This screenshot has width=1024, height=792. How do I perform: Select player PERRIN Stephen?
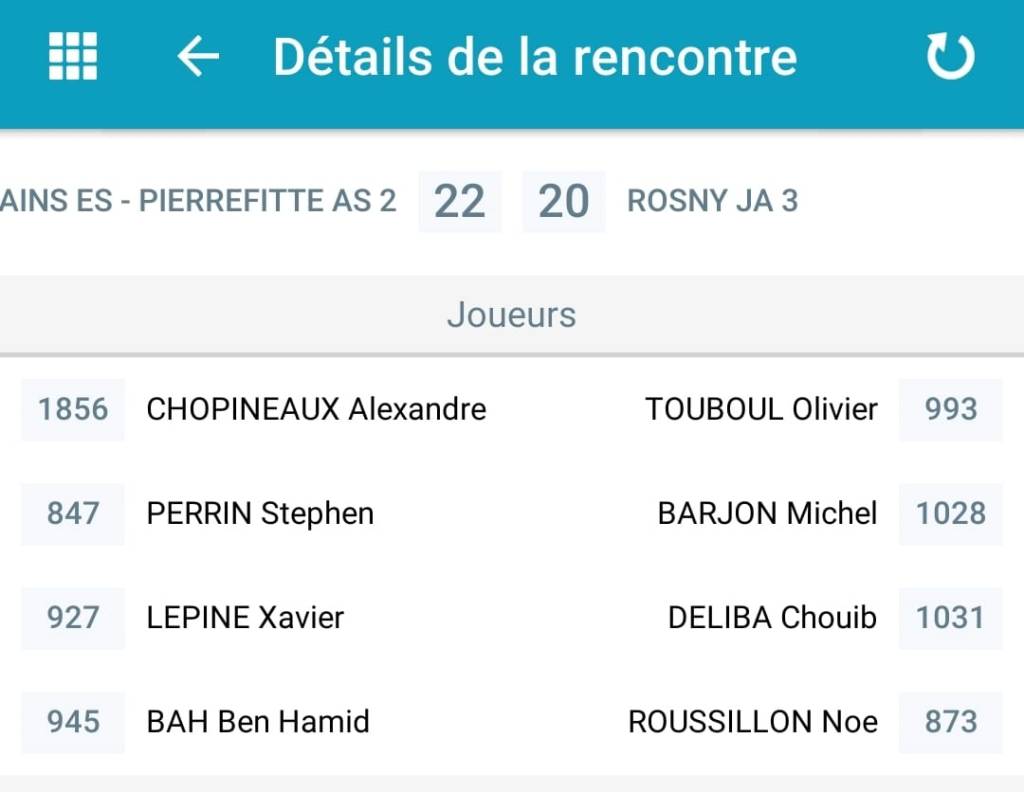point(260,513)
